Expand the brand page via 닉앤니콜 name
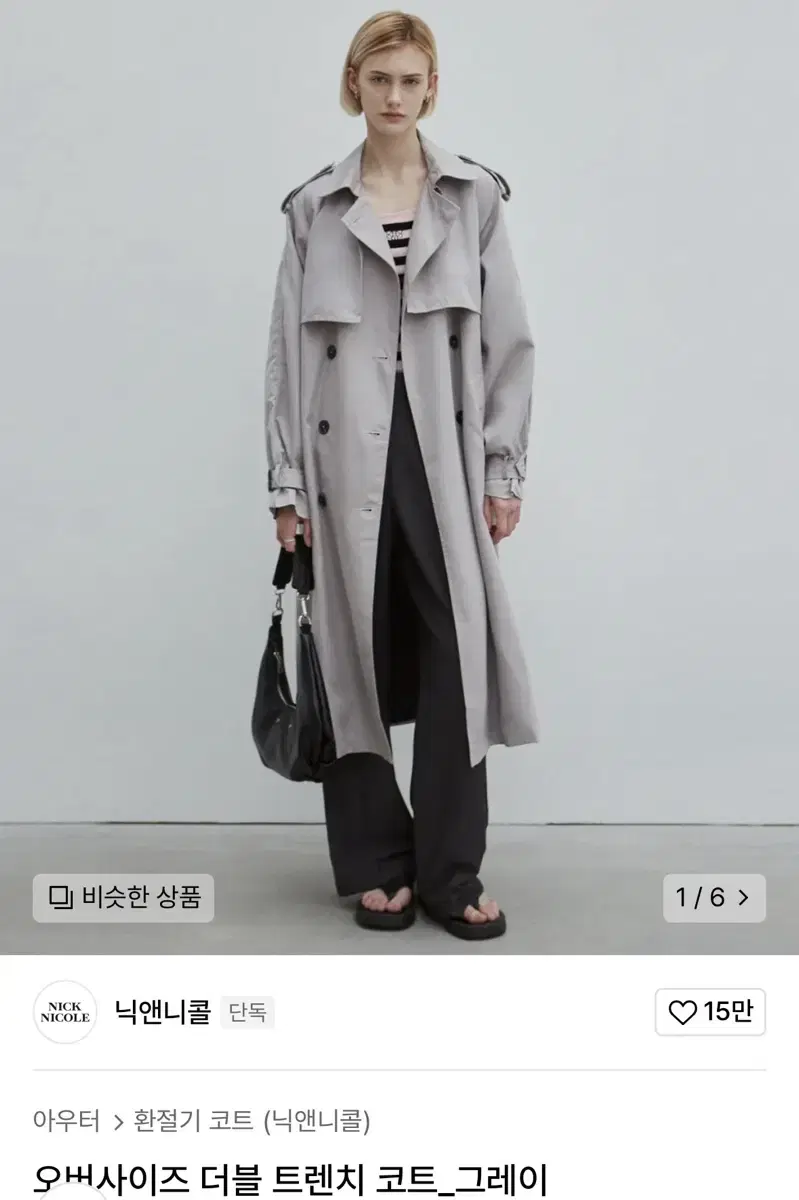Screen dimensions: 799x1200 [x=163, y=1013]
